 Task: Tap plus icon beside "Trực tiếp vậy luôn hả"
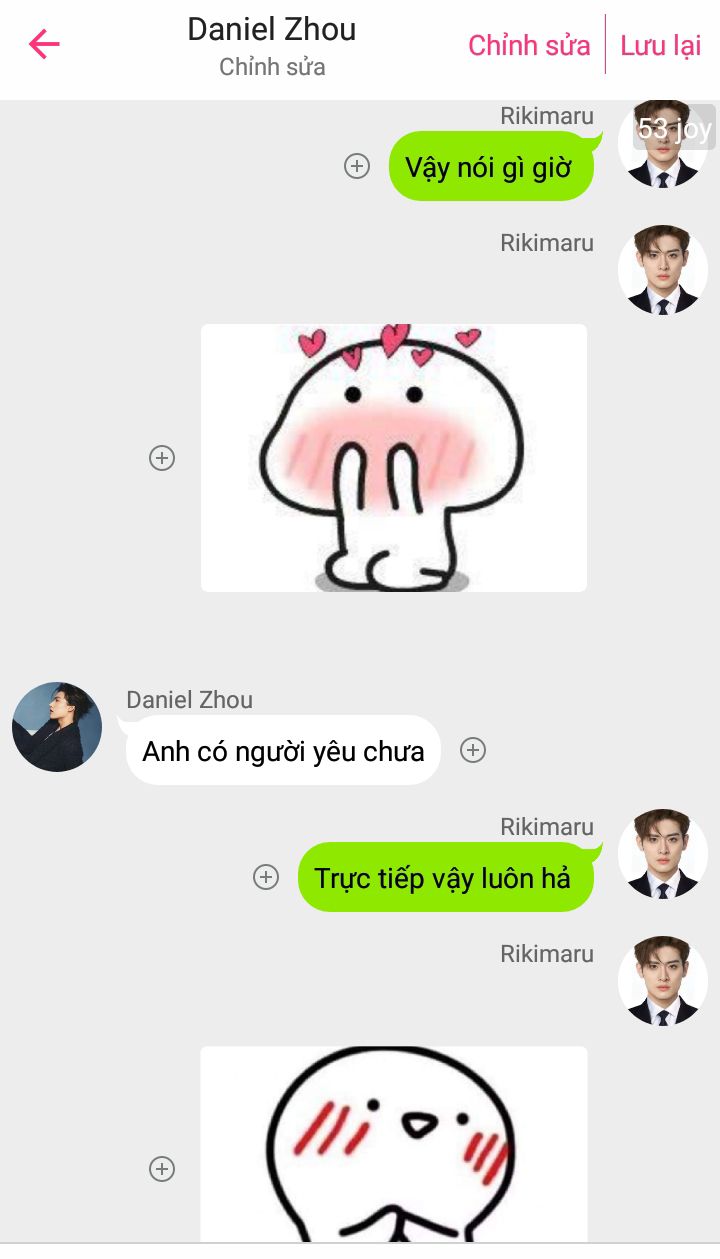click(266, 877)
